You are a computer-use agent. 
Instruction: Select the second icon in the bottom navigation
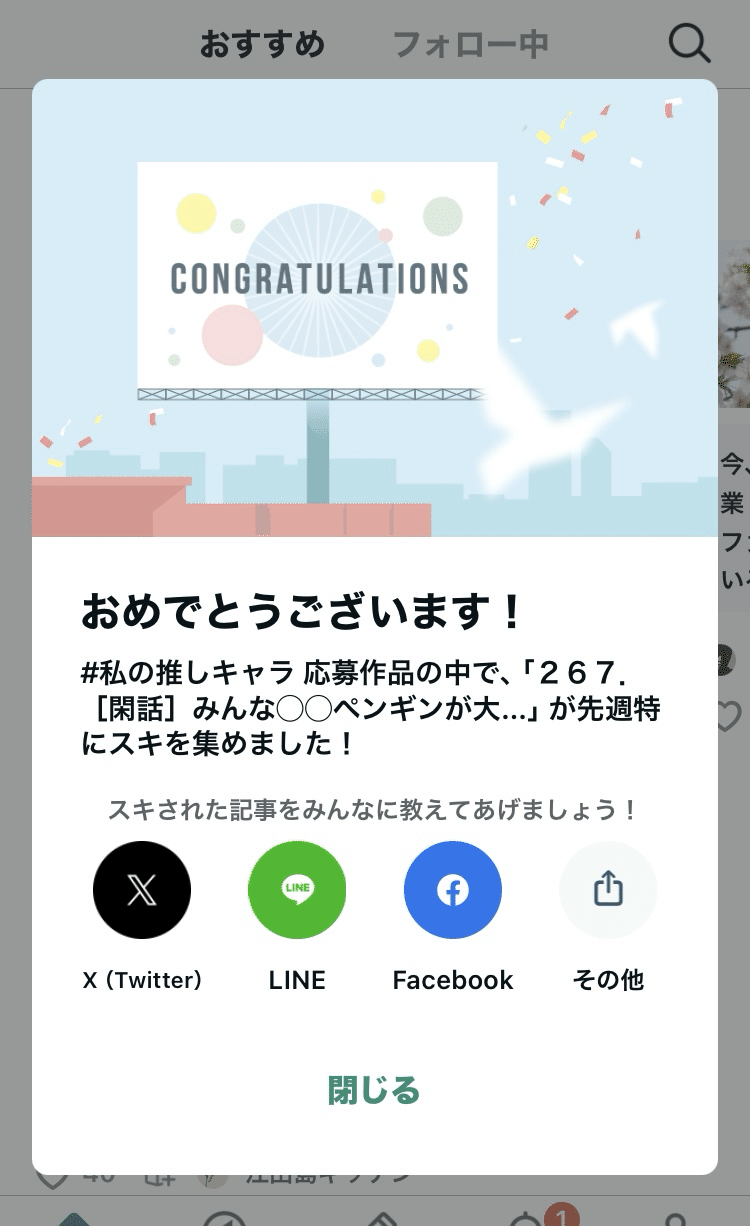tap(225, 1217)
